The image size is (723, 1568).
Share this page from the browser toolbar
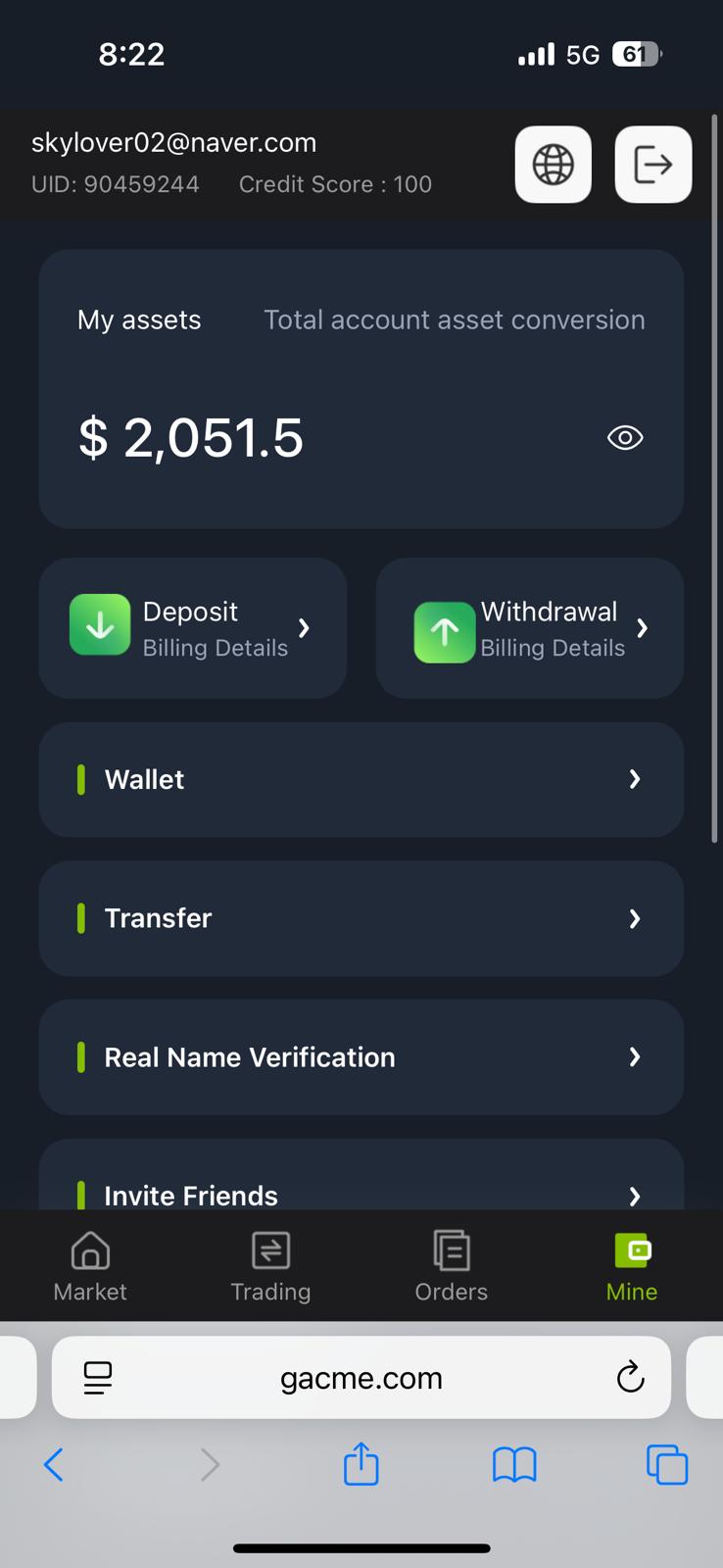pos(361,1463)
